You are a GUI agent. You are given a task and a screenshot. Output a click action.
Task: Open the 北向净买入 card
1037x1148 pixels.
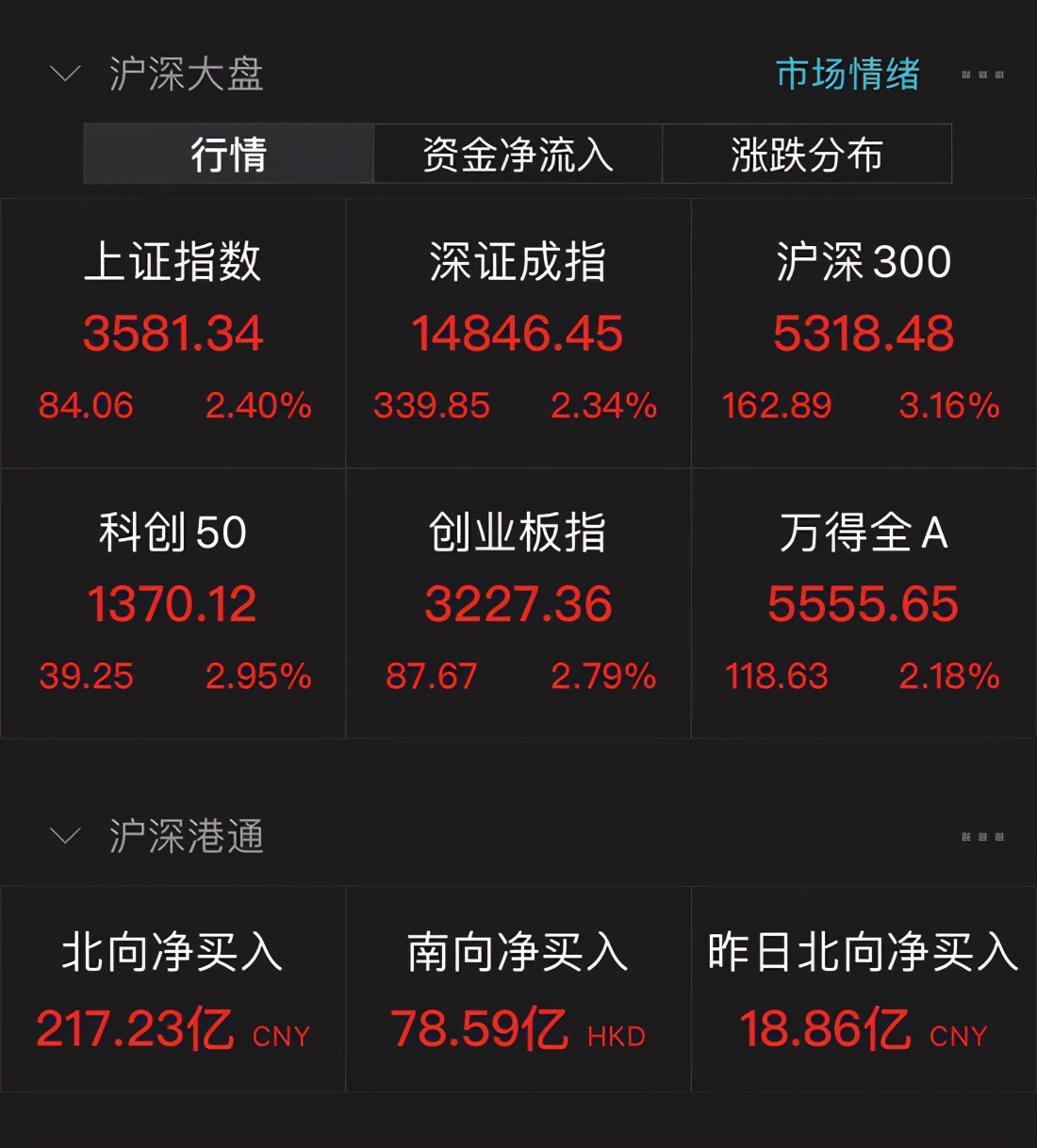(173, 990)
